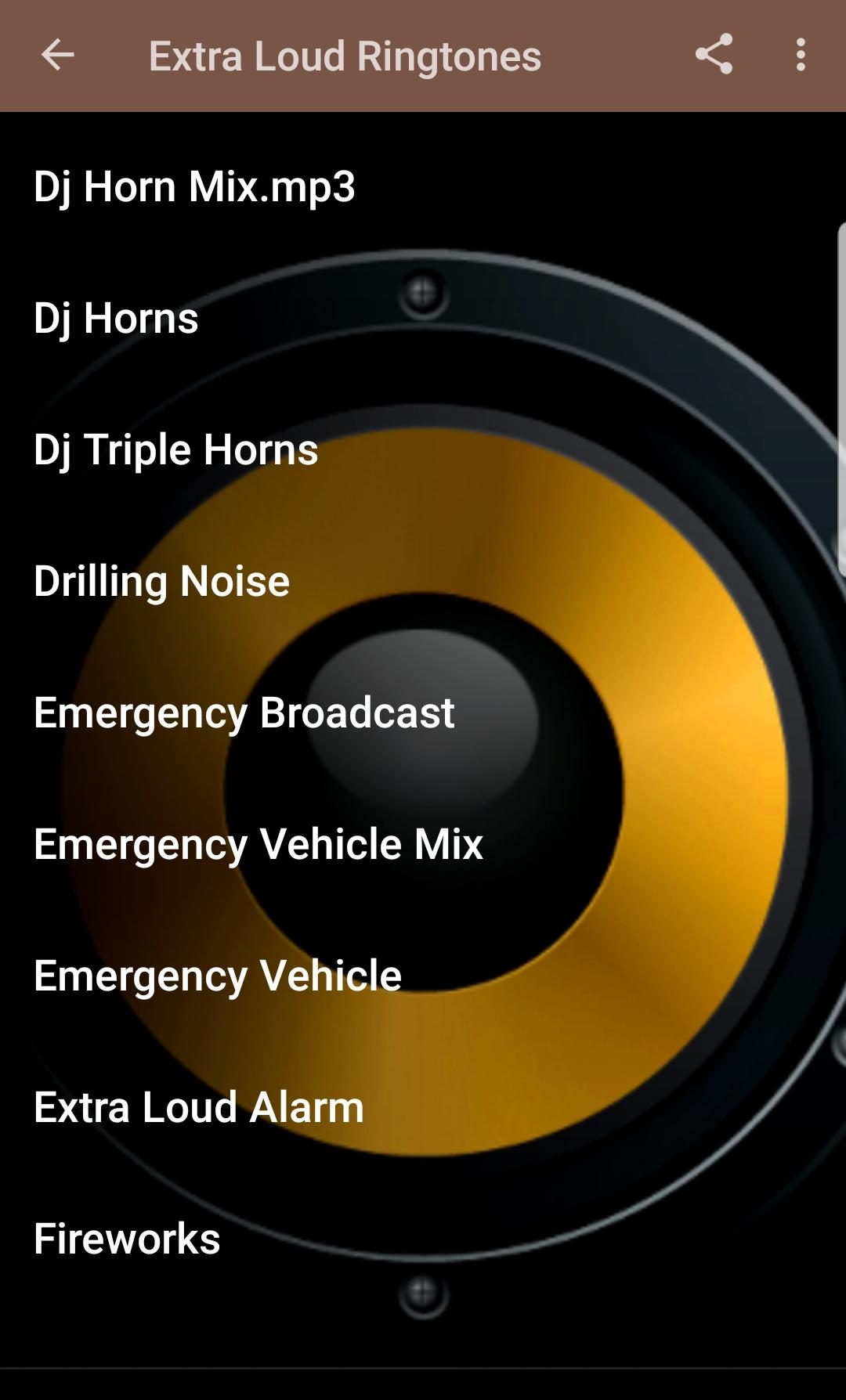Open the Fireworks ringtone
The image size is (846, 1400).
(423, 1239)
